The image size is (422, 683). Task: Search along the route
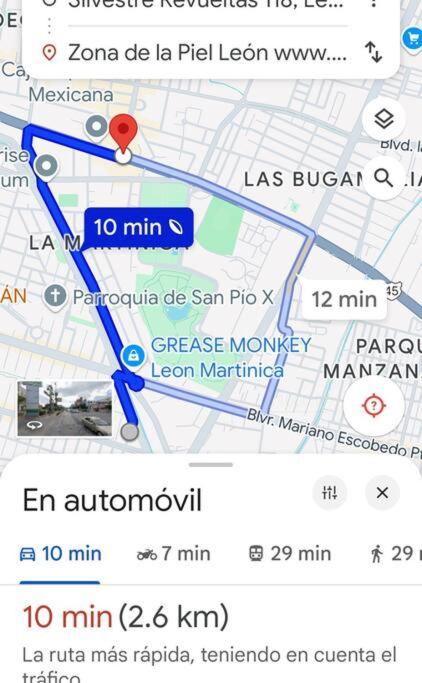[384, 178]
